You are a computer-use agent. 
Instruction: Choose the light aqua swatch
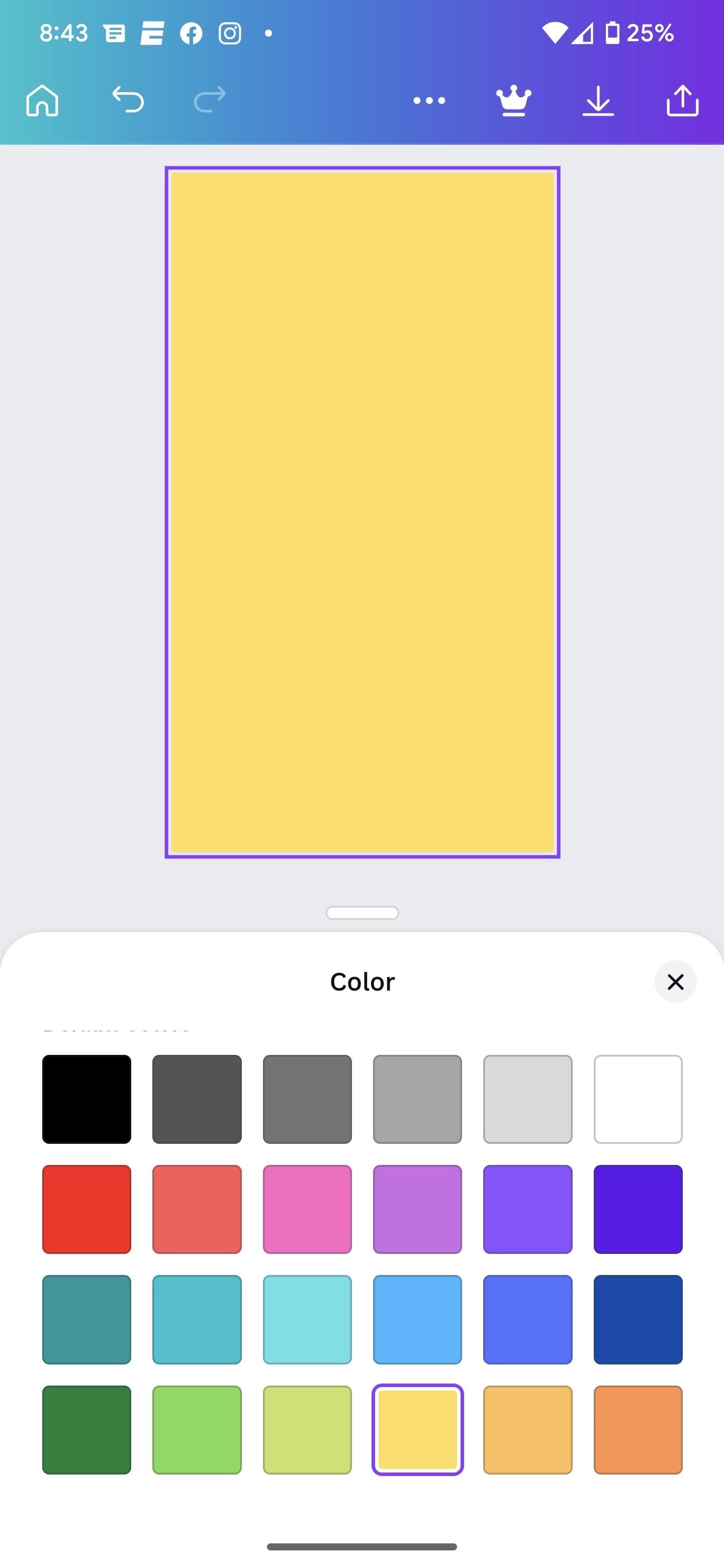[307, 1319]
